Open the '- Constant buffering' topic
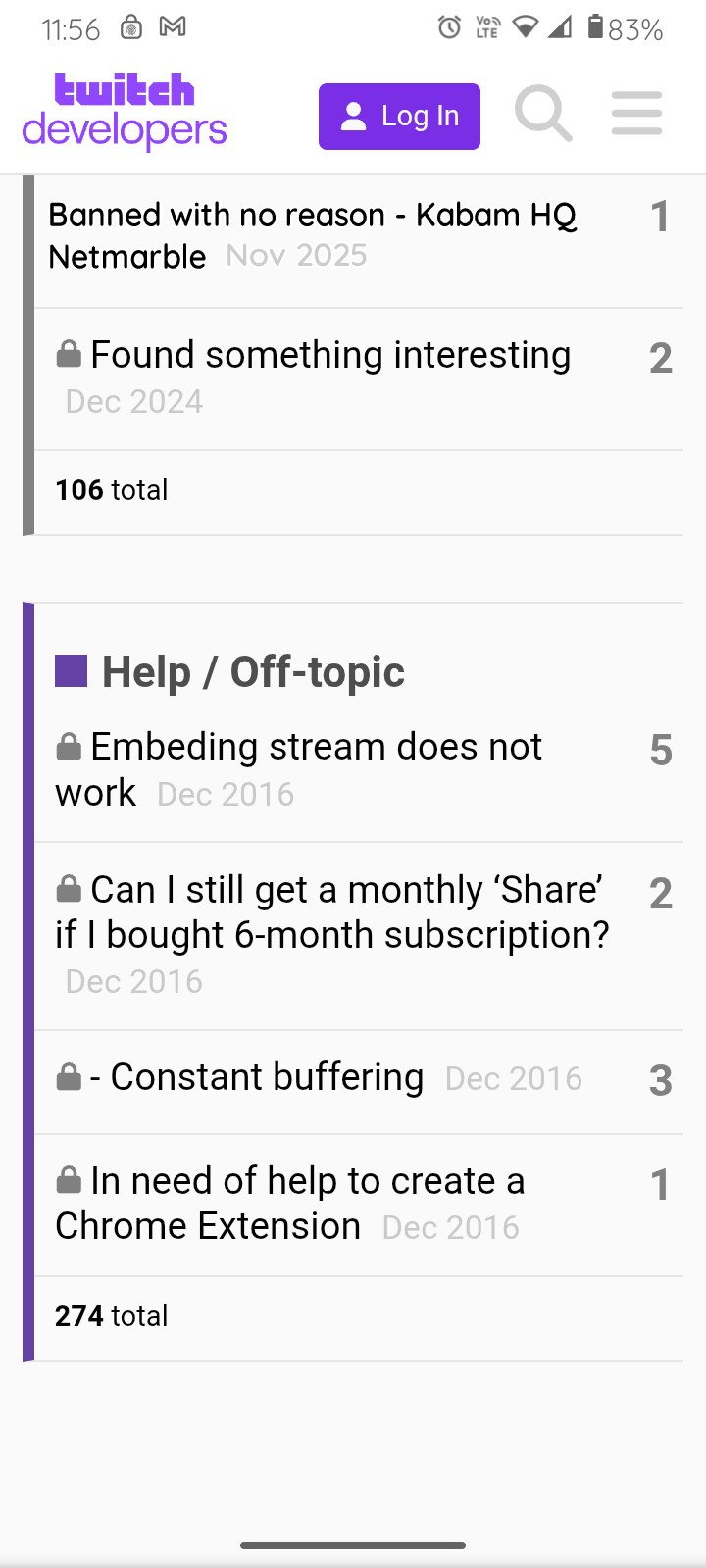 267,1077
